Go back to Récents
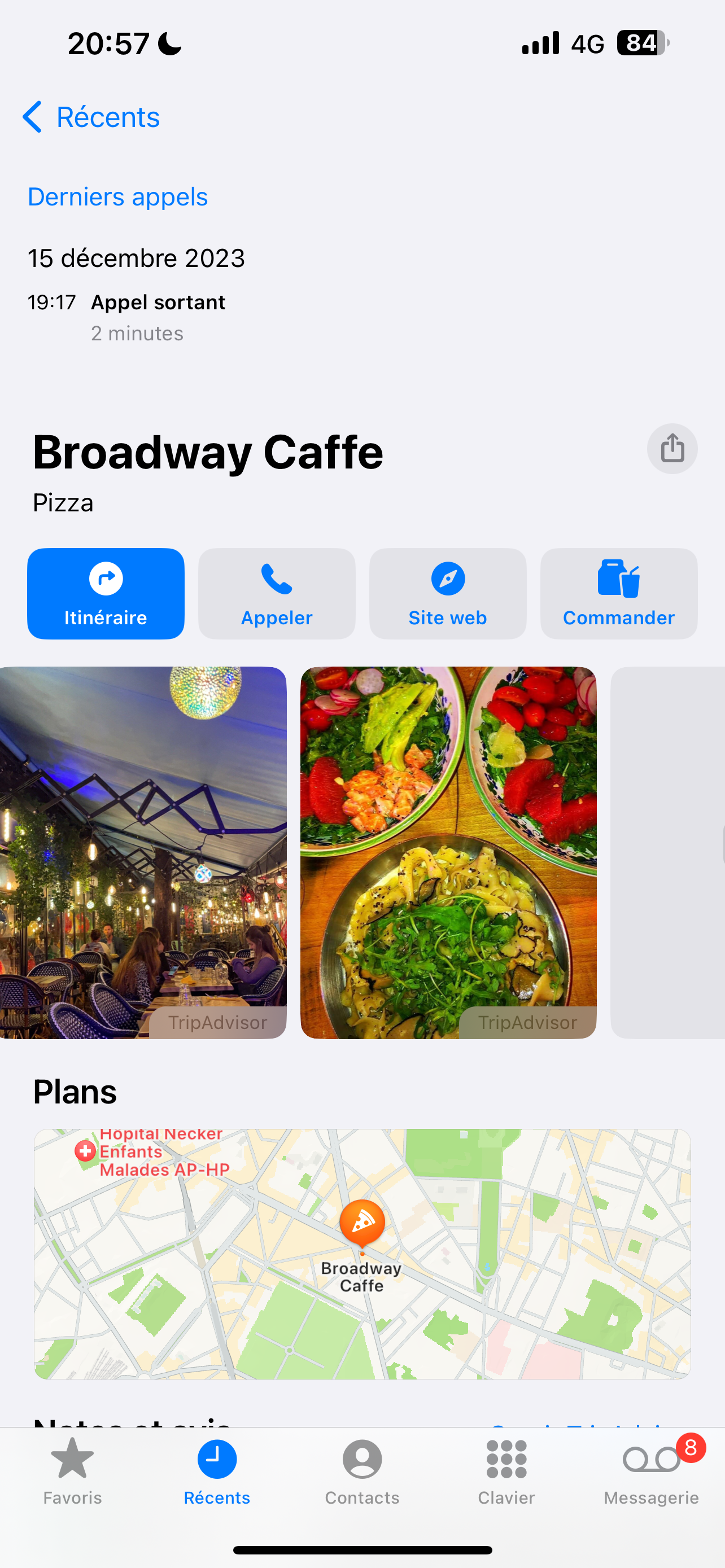Viewport: 725px width, 1568px height. (91, 117)
